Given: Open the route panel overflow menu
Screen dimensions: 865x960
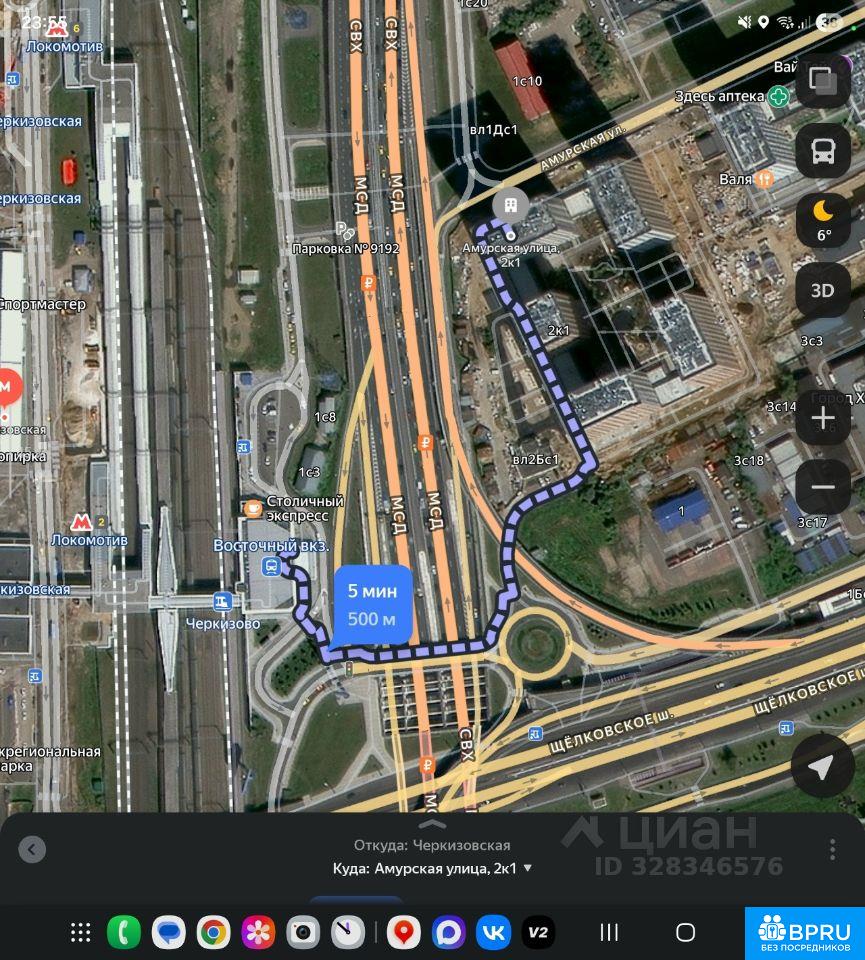Looking at the screenshot, I should coord(832,849).
